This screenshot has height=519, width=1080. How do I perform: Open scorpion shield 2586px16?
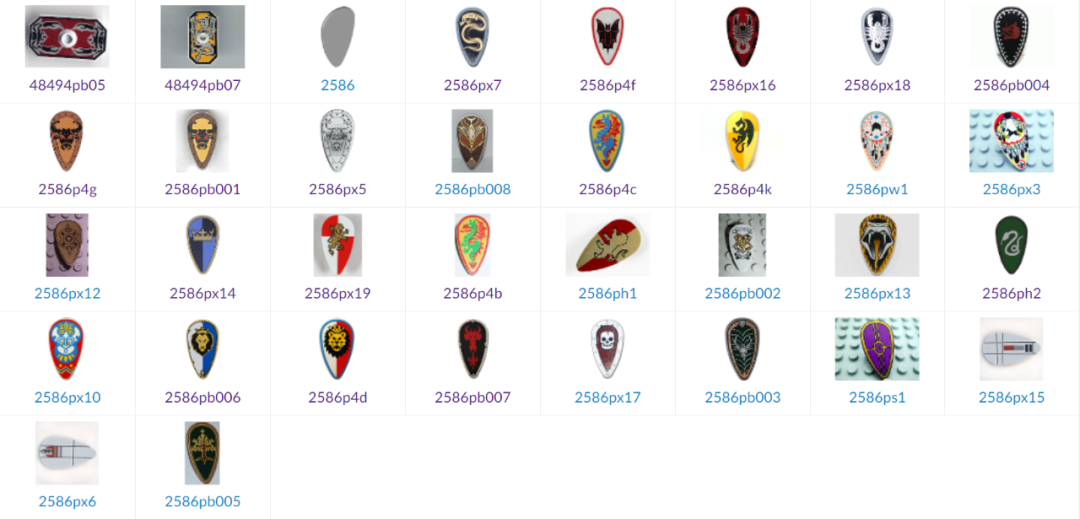742,37
